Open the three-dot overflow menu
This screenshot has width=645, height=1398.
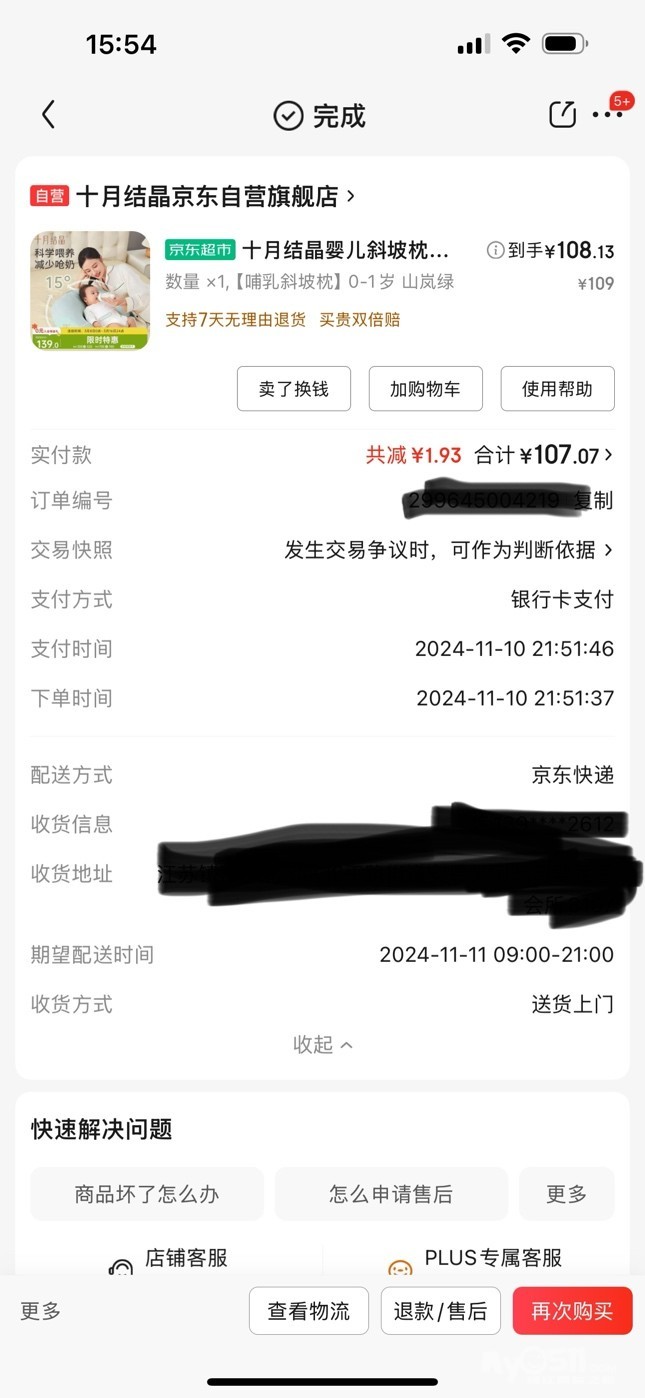click(607, 115)
